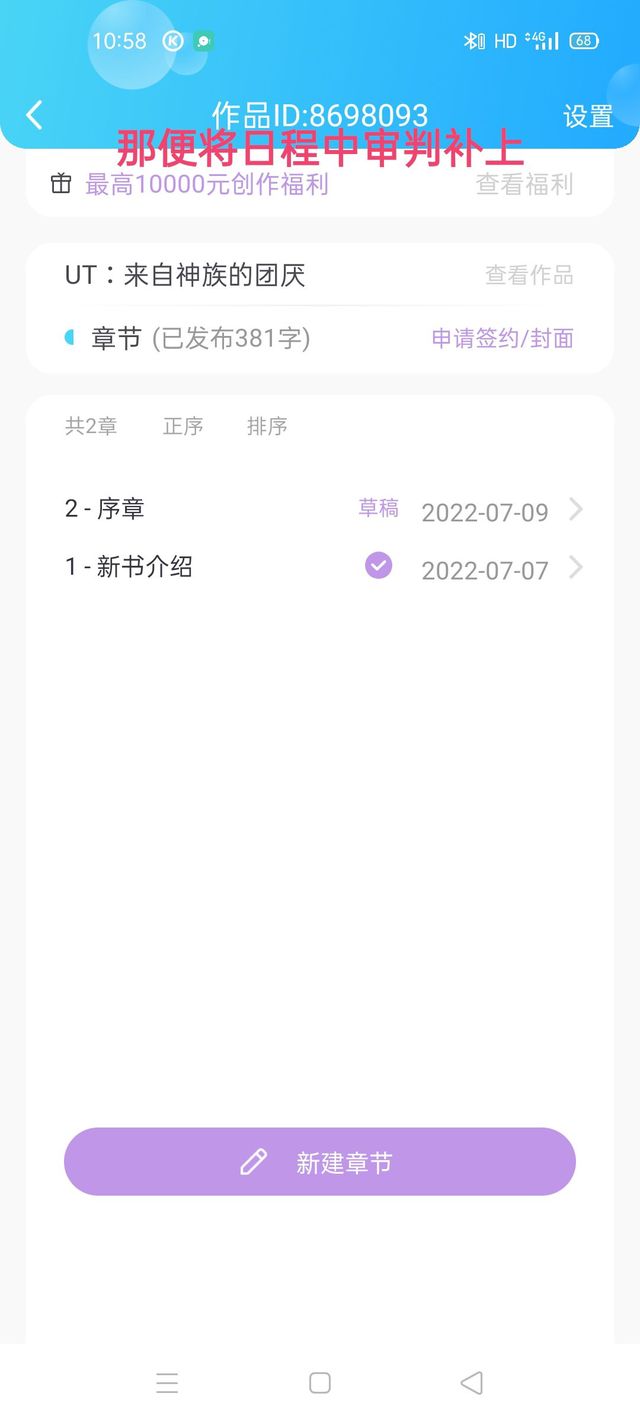
Task: Open 设置 in the top bar
Action: point(588,116)
